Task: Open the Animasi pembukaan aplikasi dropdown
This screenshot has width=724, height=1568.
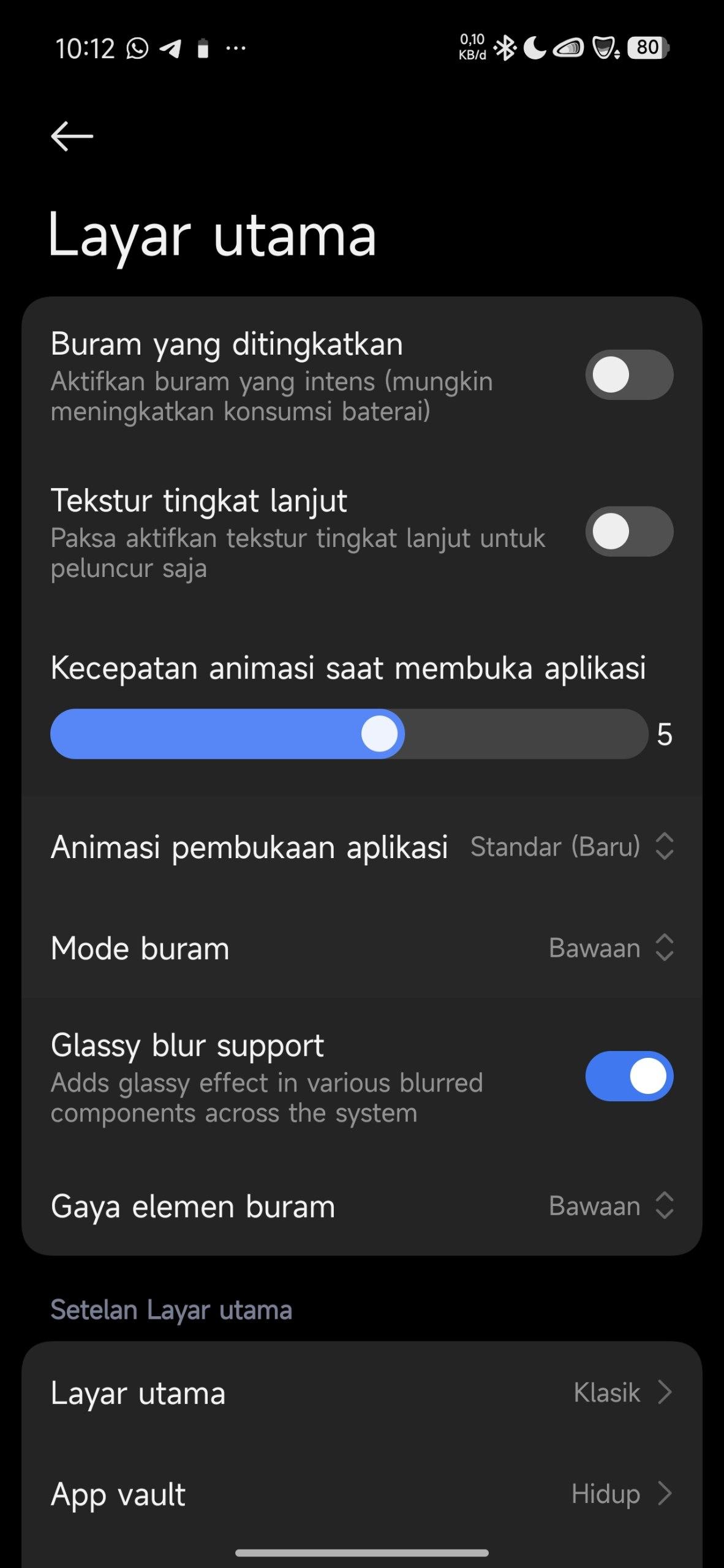Action: (571, 847)
